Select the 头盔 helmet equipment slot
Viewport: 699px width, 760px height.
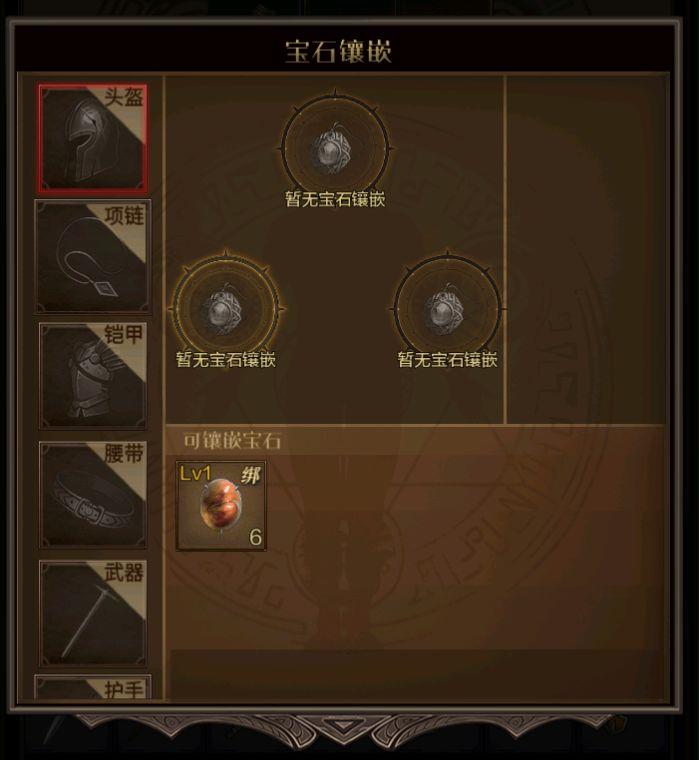[x=93, y=138]
